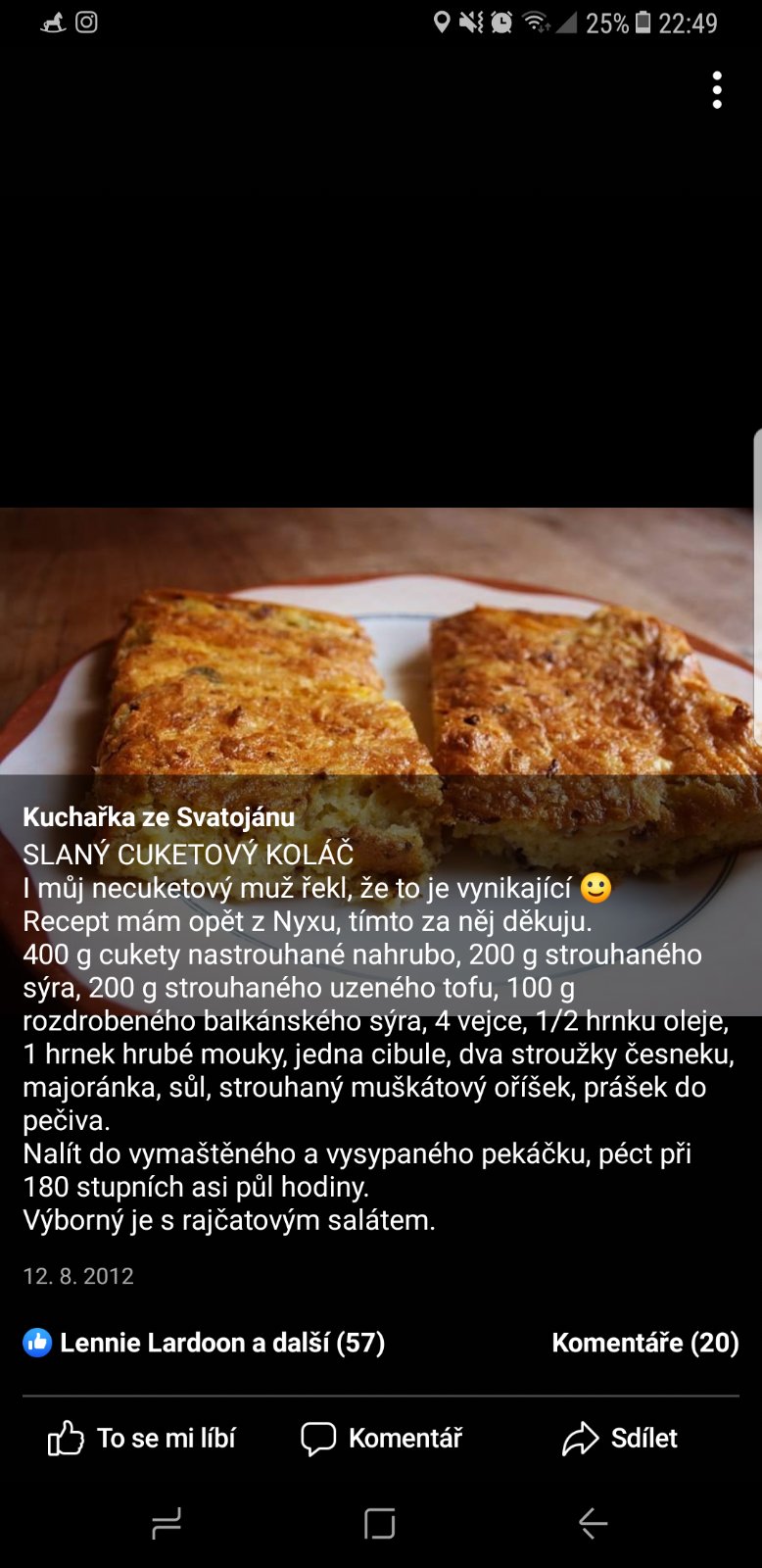Image resolution: width=762 pixels, height=1568 pixels.
Task: Tap Komentář to write a comment
Action: coord(381,1438)
